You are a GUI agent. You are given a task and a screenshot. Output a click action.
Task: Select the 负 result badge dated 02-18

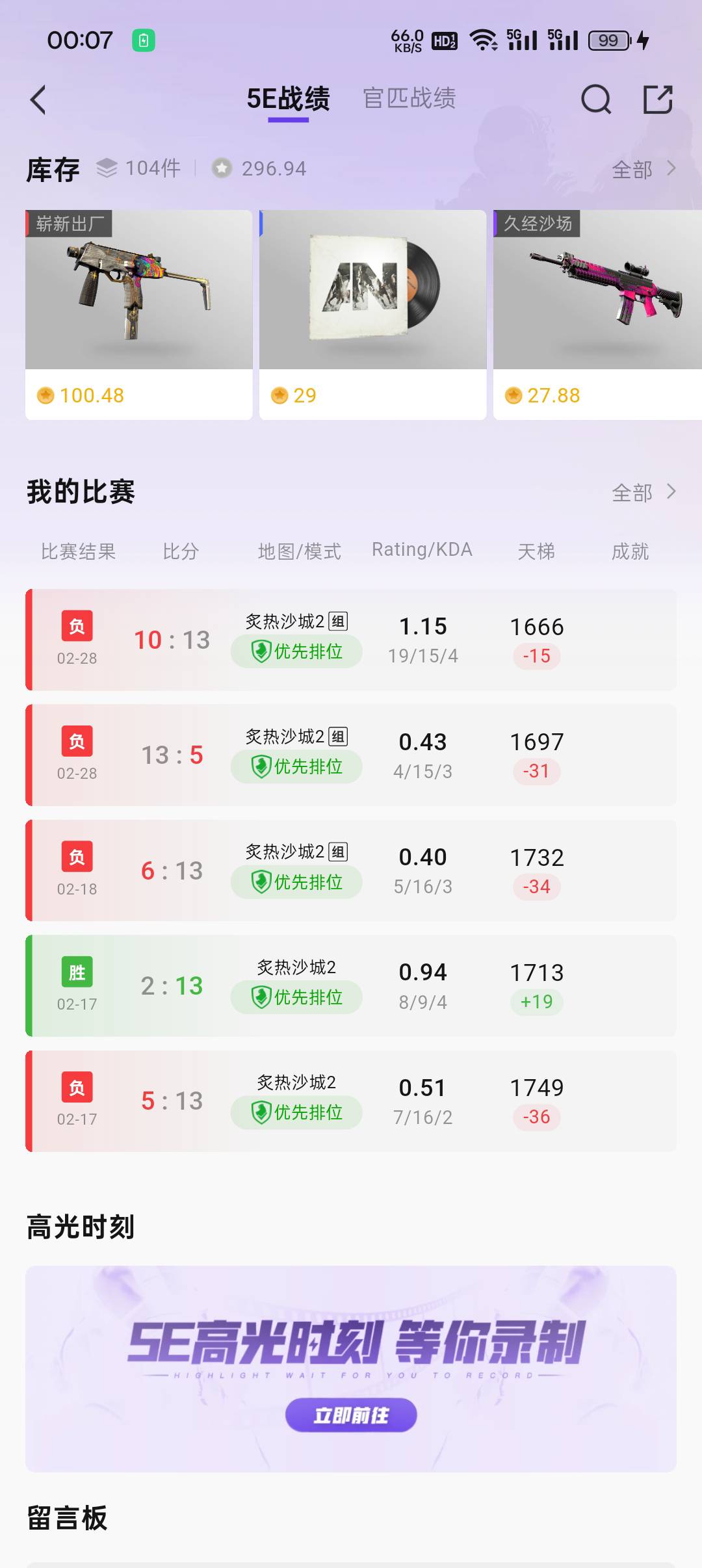click(77, 857)
